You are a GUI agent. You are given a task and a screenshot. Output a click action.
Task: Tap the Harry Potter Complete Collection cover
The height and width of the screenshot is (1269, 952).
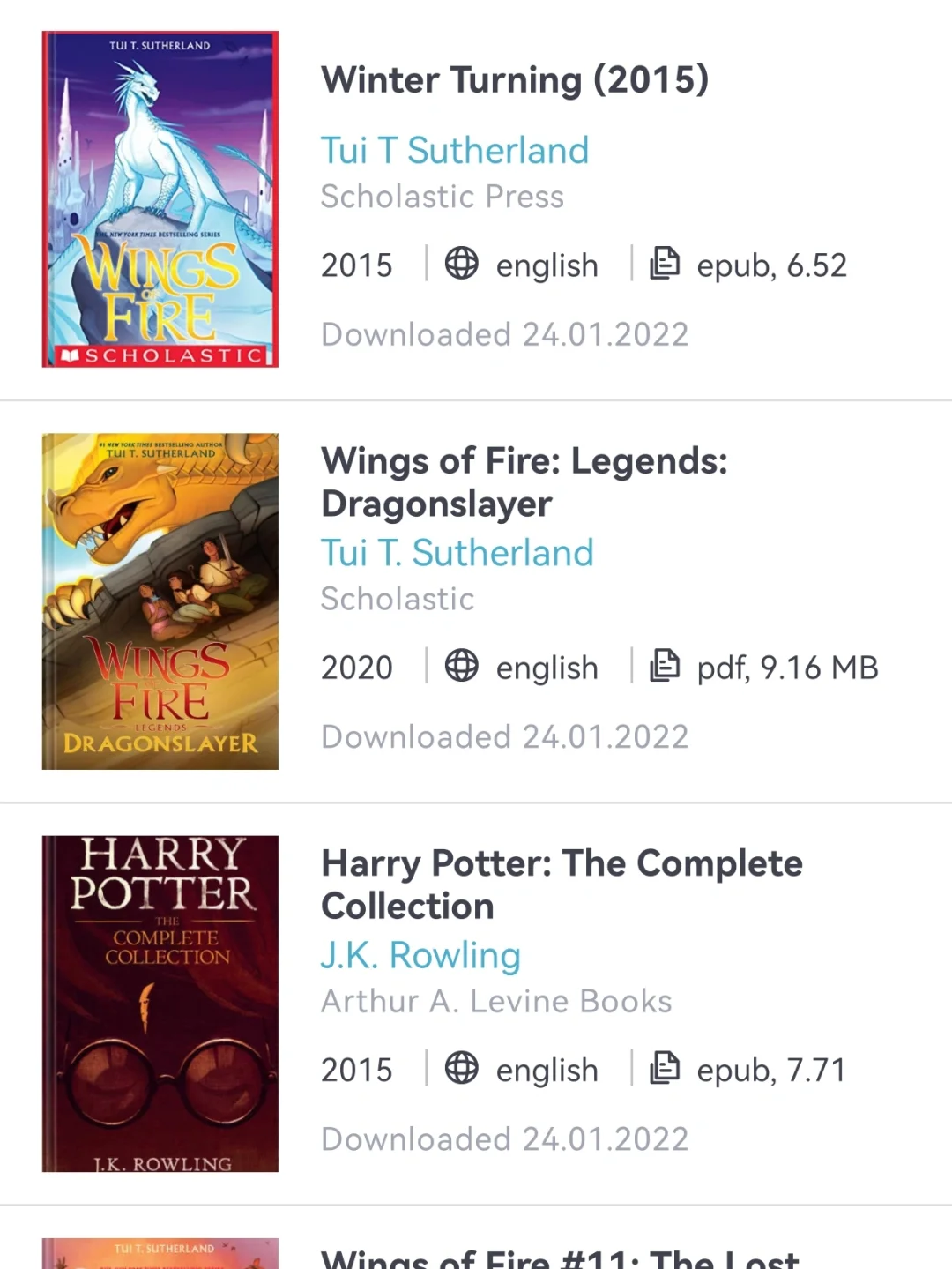point(160,1004)
